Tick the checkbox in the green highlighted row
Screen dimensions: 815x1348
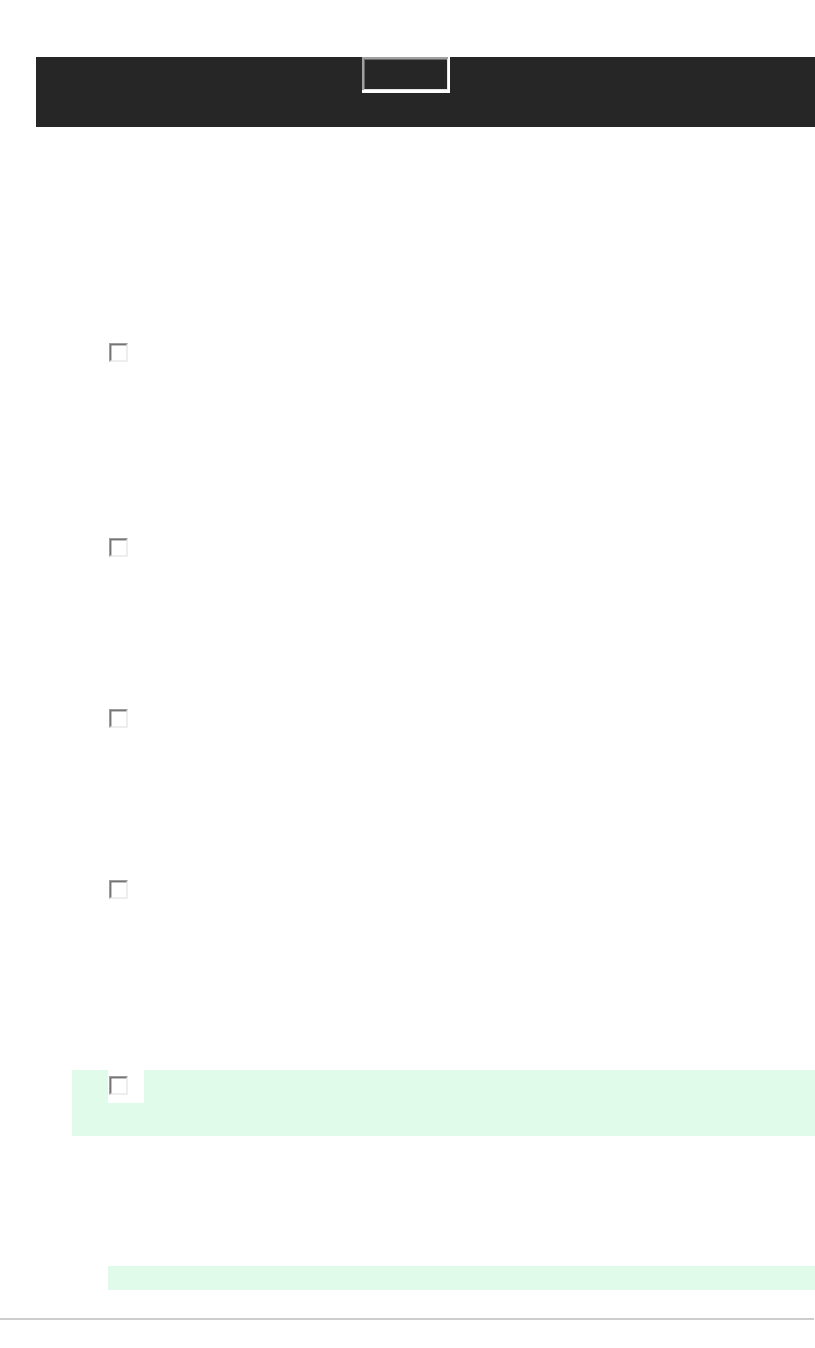click(118, 1085)
